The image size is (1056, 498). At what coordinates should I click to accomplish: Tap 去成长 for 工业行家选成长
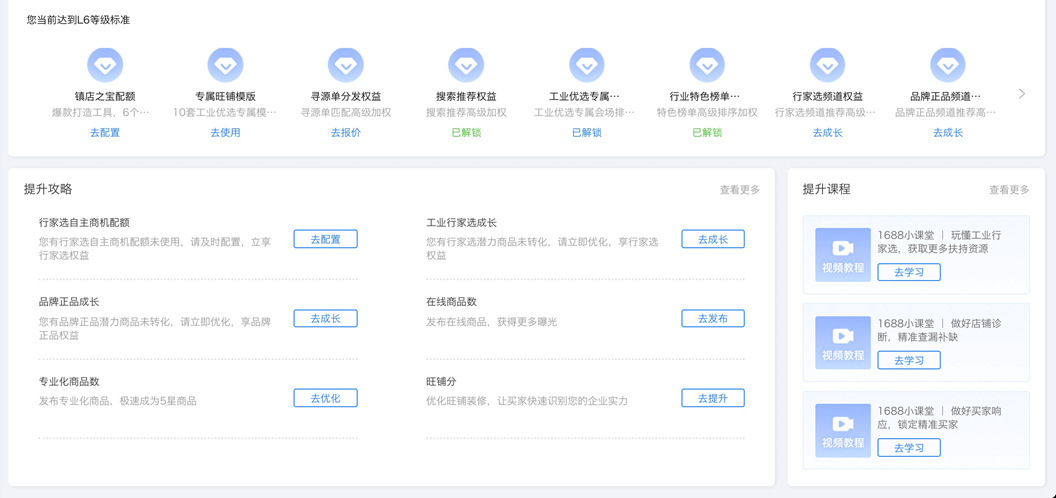pos(713,239)
